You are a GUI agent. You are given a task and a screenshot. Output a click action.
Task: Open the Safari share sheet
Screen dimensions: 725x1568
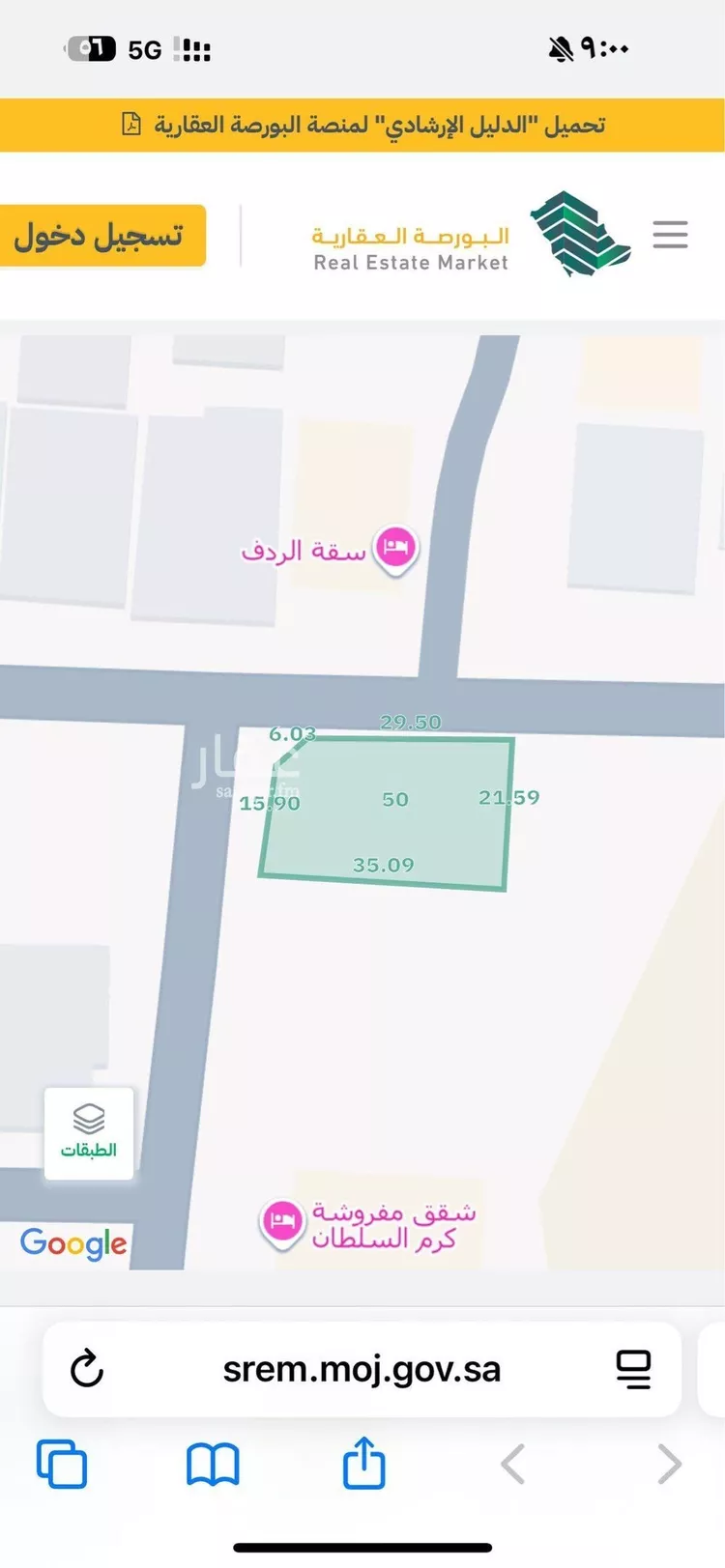point(362,1463)
